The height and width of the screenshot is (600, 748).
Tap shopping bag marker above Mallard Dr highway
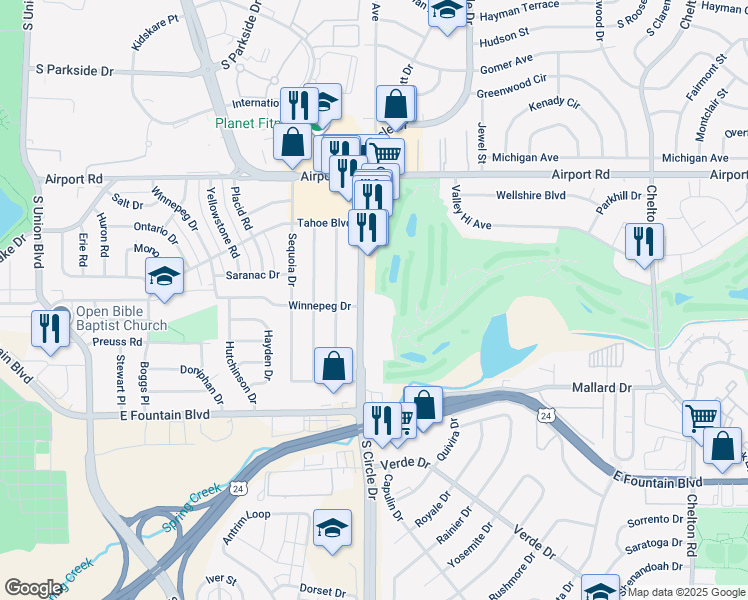coord(423,406)
